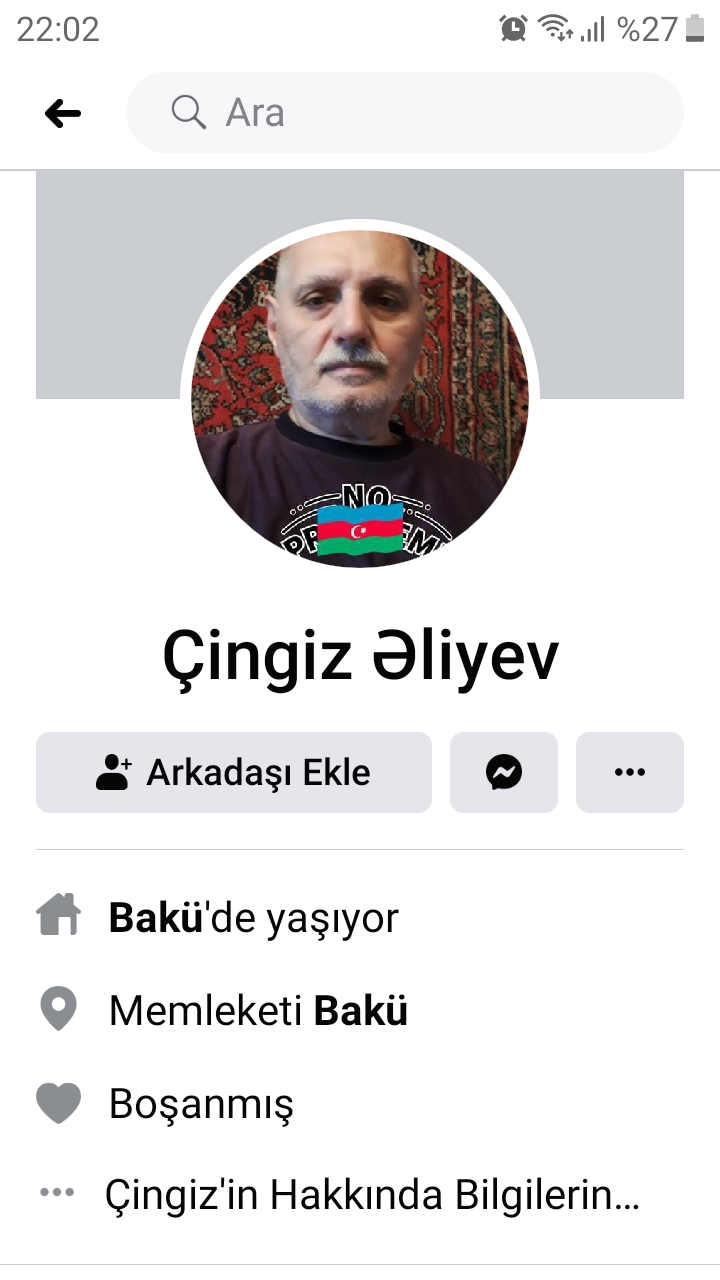Screen dimensions: 720x1280
Task: Go back with the arrow icon
Action: [x=63, y=114]
